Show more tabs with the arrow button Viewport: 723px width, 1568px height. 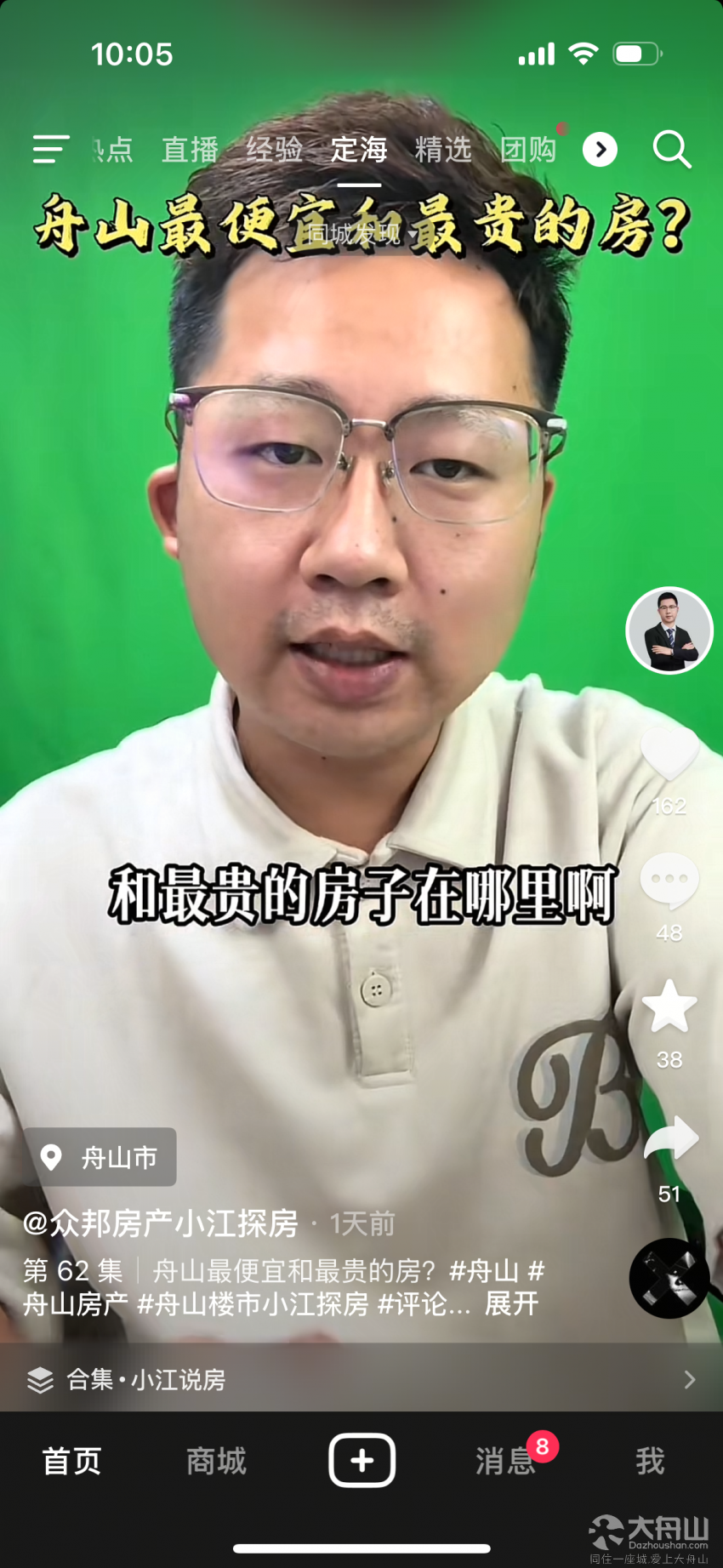(x=600, y=150)
